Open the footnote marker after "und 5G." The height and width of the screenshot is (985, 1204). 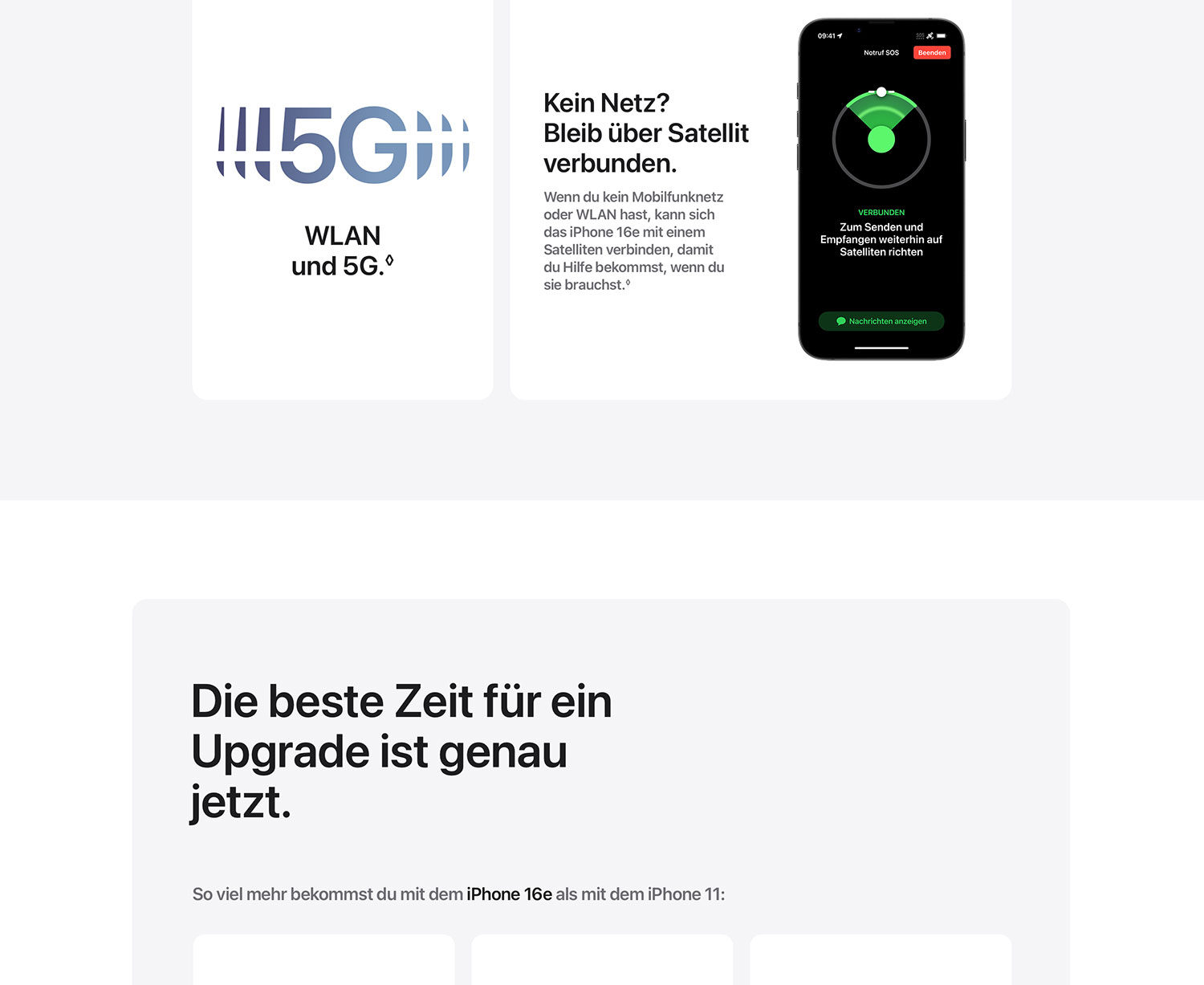click(x=389, y=259)
